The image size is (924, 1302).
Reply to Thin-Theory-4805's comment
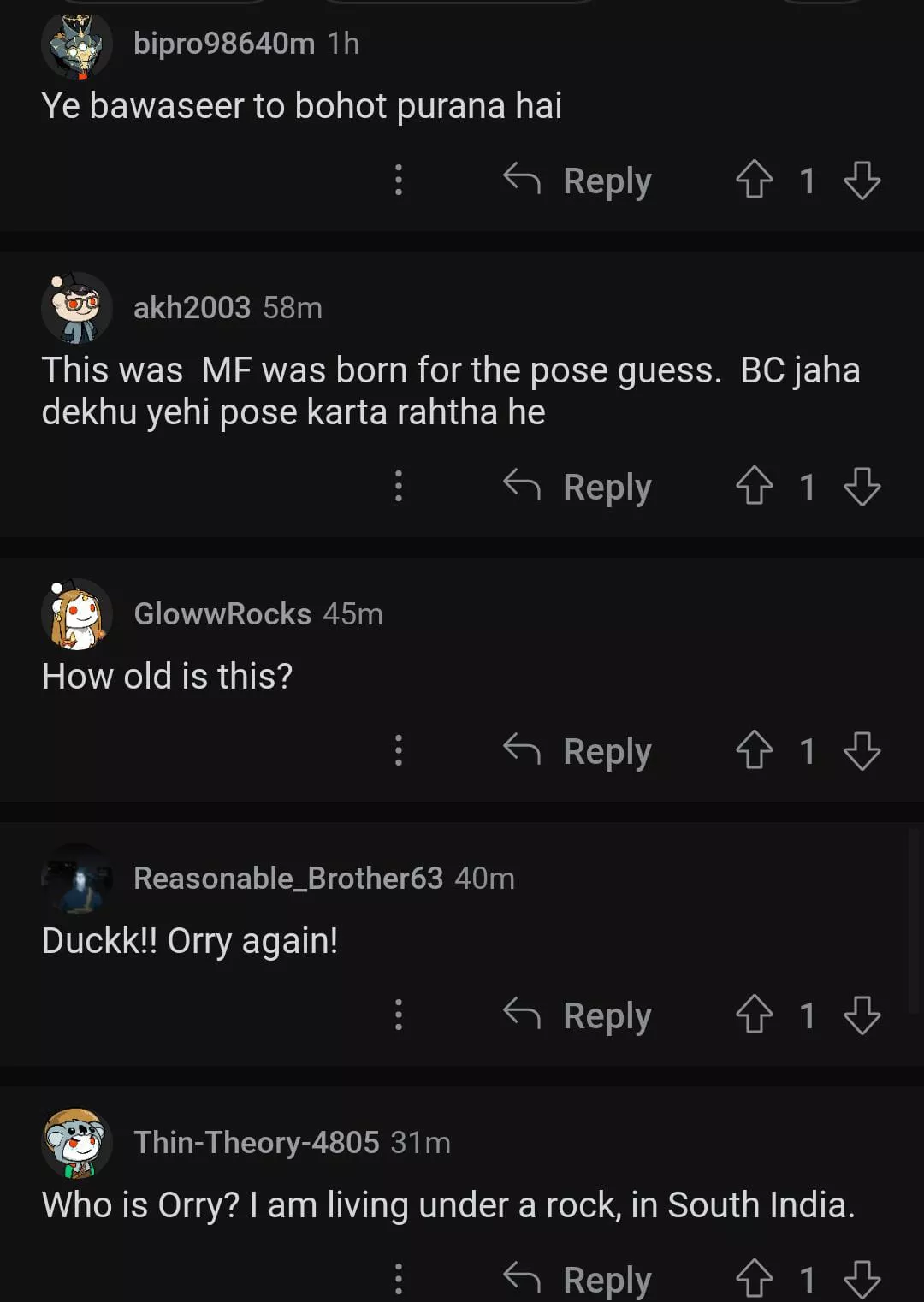(x=578, y=1280)
